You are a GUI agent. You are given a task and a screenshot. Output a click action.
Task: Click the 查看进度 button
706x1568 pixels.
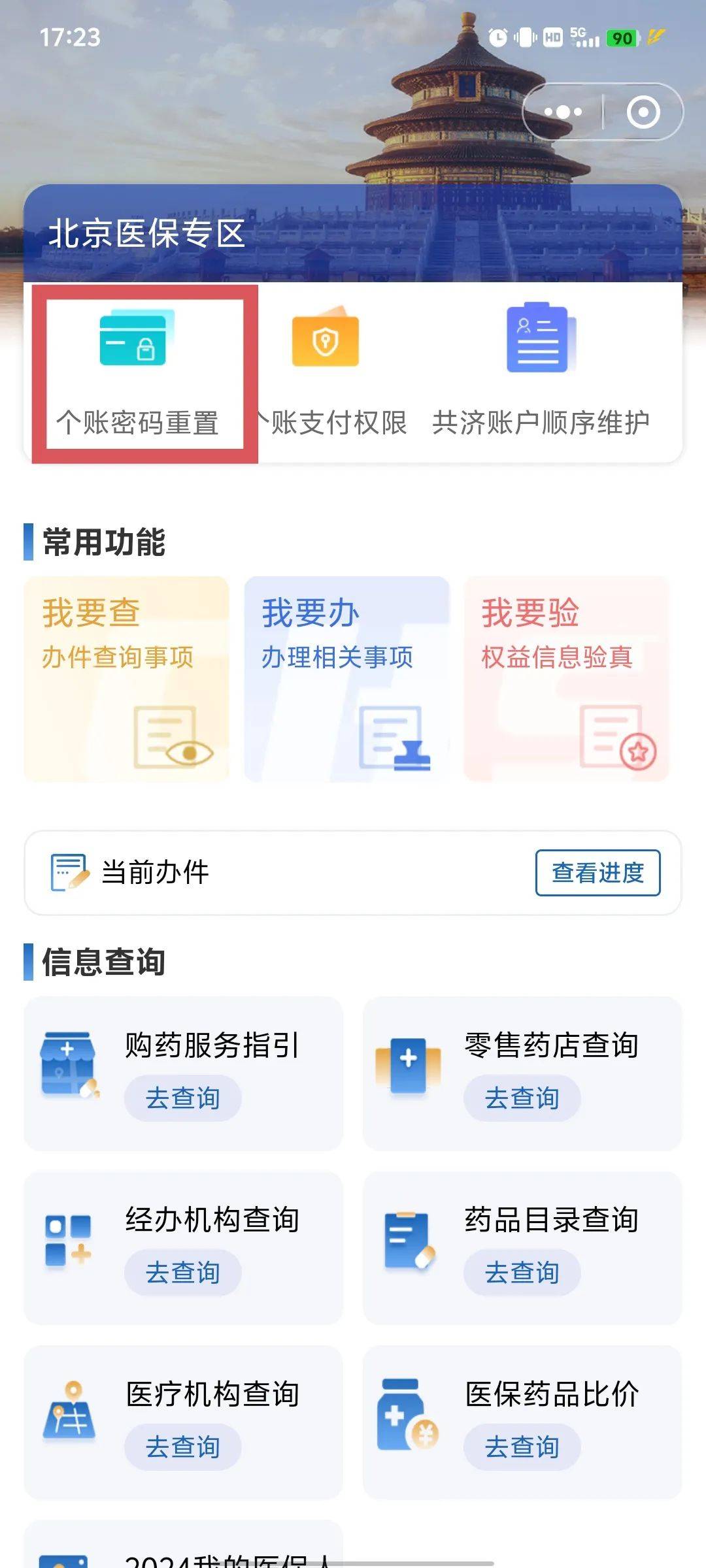597,873
